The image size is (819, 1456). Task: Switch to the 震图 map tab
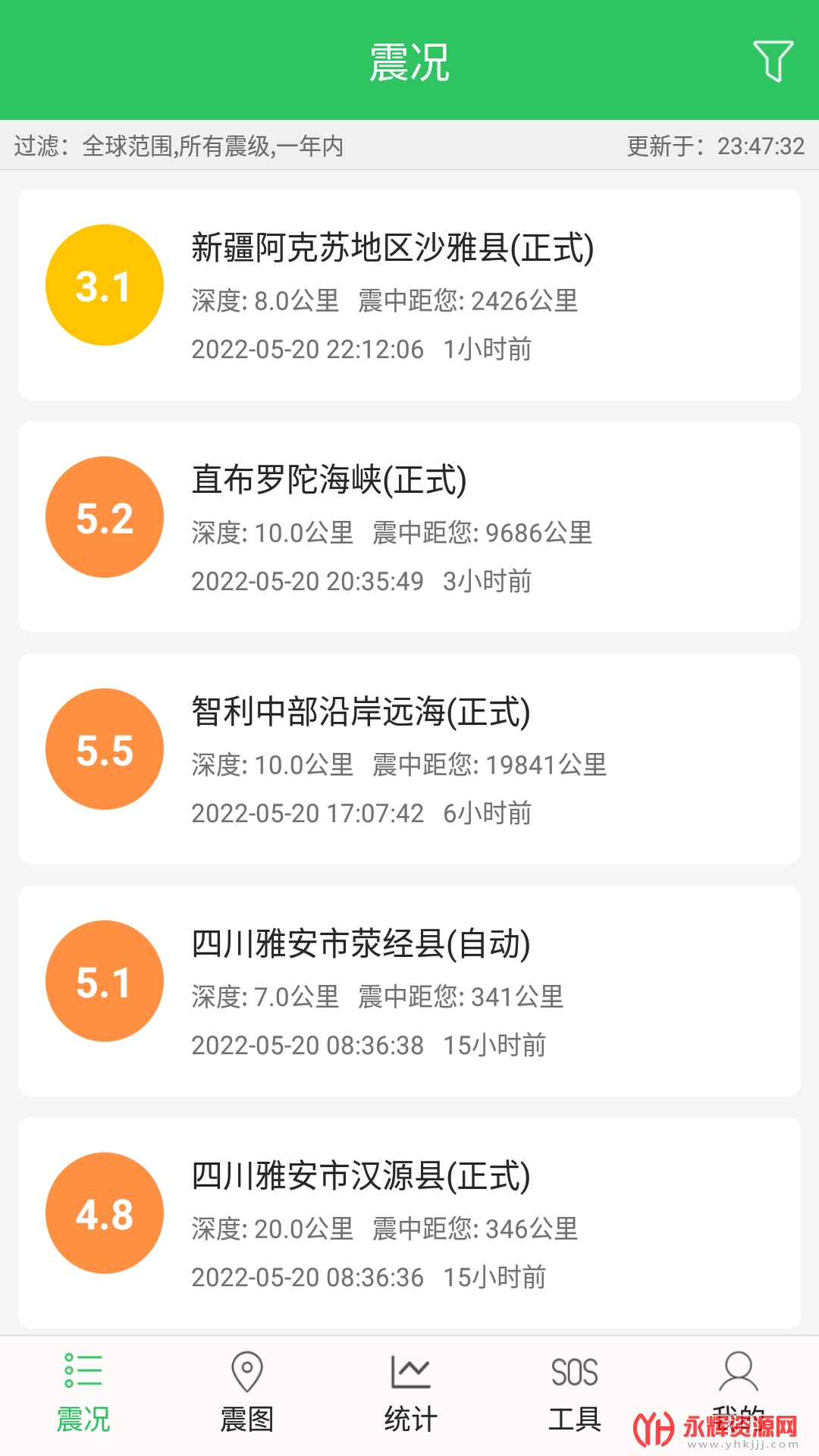246,1394
